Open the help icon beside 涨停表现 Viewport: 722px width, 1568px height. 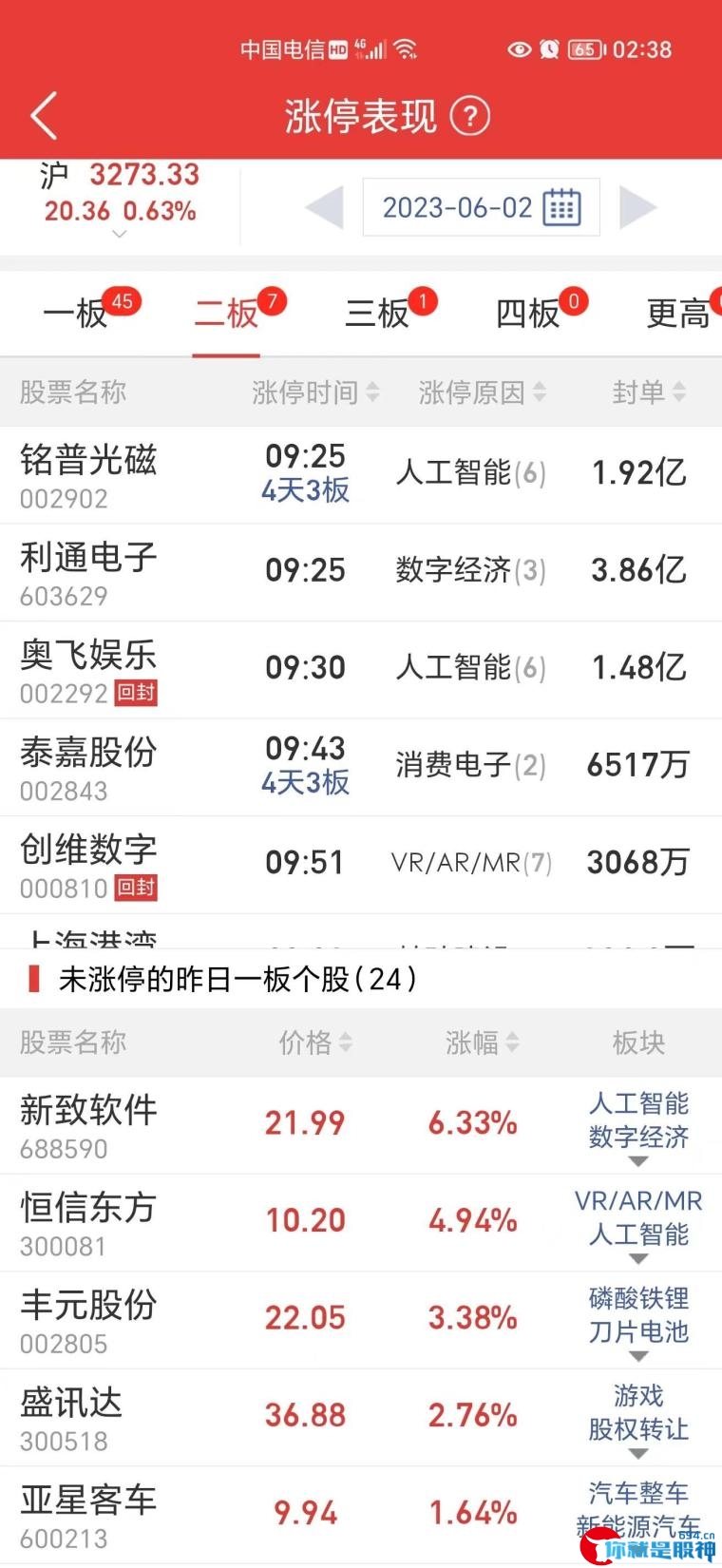[469, 116]
